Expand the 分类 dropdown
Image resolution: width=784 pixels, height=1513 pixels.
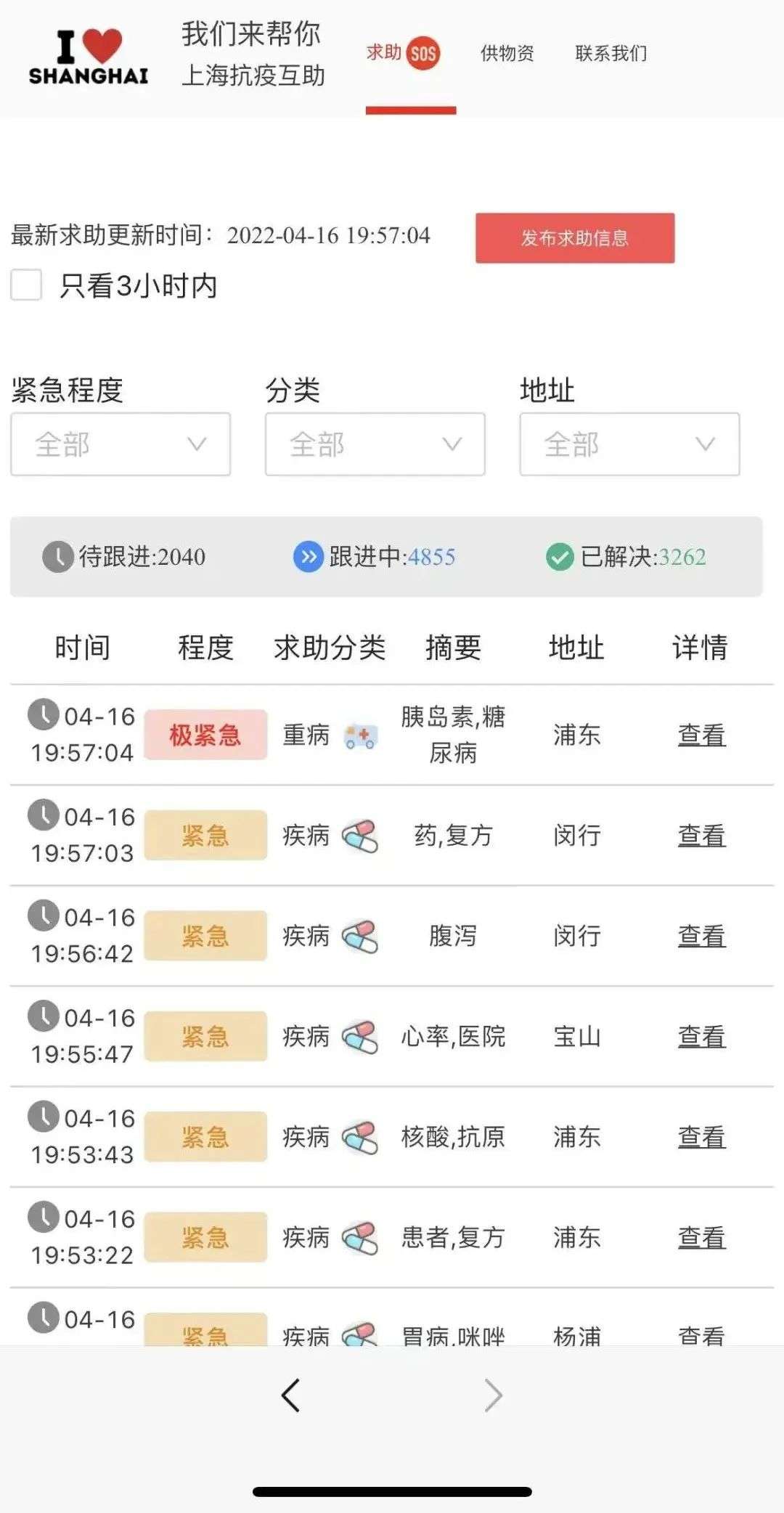tap(375, 444)
